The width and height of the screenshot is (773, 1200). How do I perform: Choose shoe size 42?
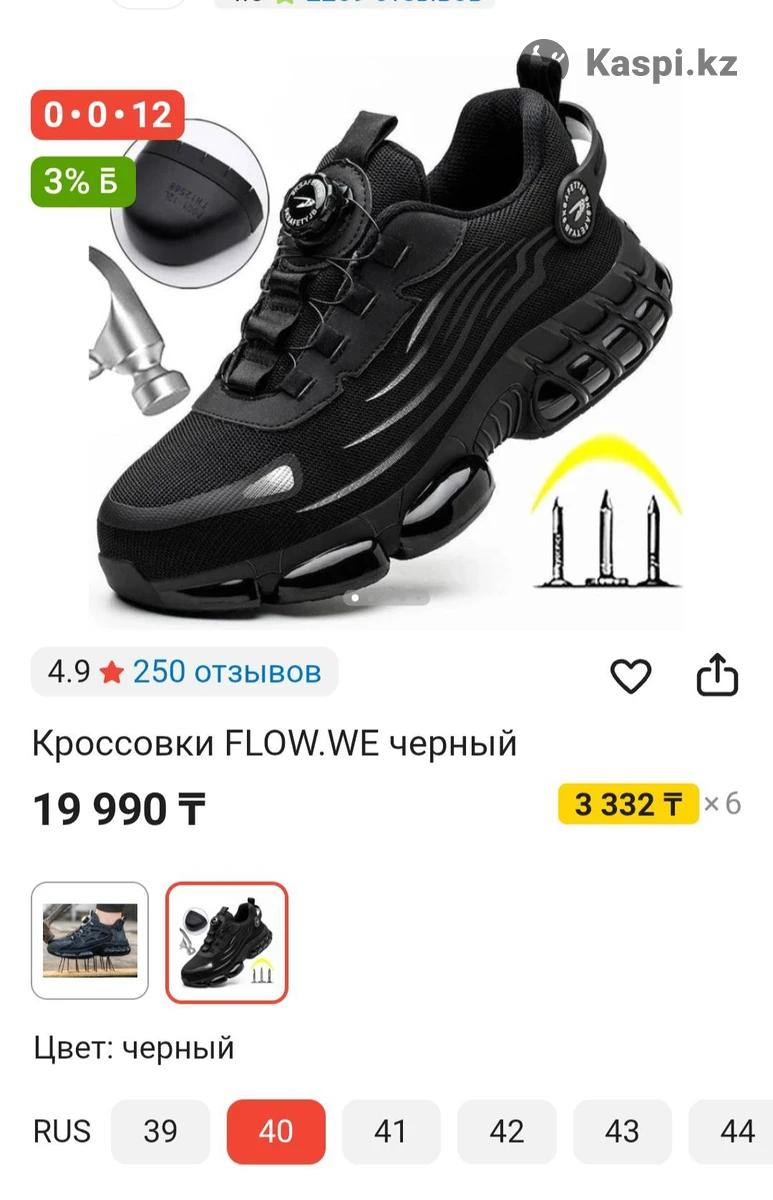(506, 1132)
